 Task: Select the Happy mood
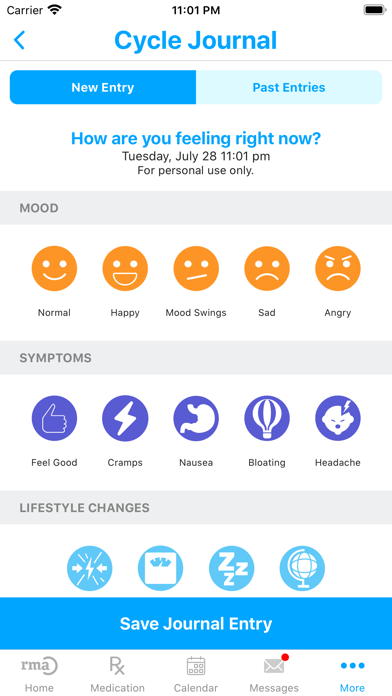pos(125,269)
